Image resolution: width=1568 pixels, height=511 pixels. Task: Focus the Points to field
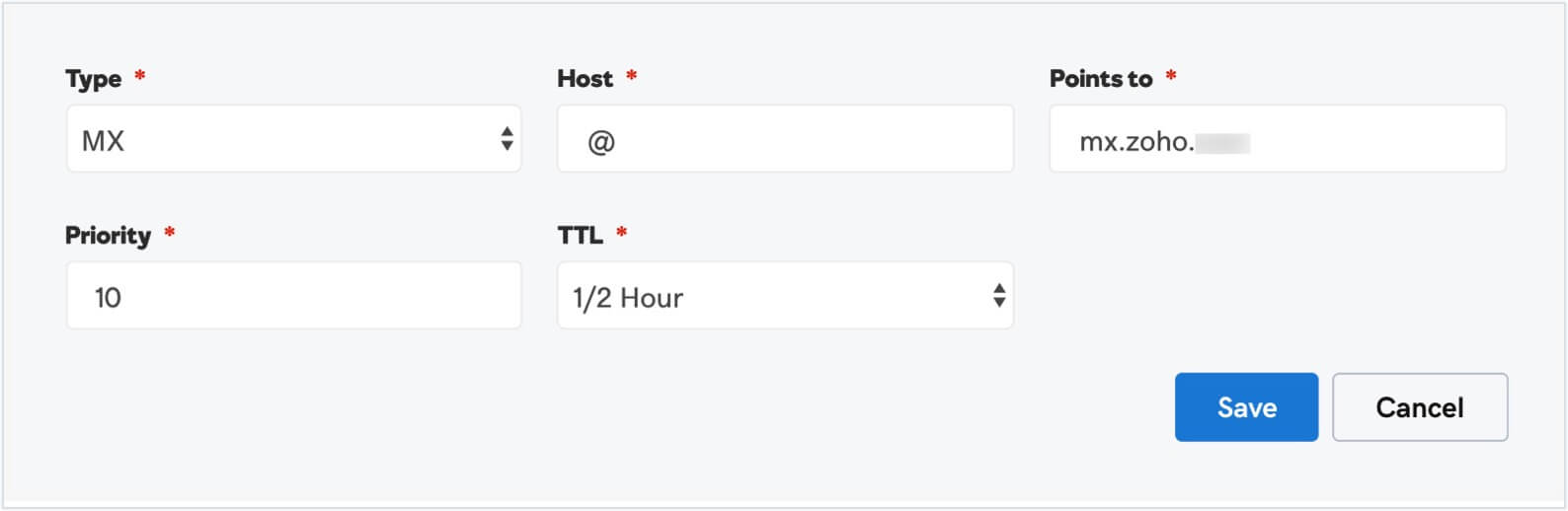click(x=1277, y=139)
